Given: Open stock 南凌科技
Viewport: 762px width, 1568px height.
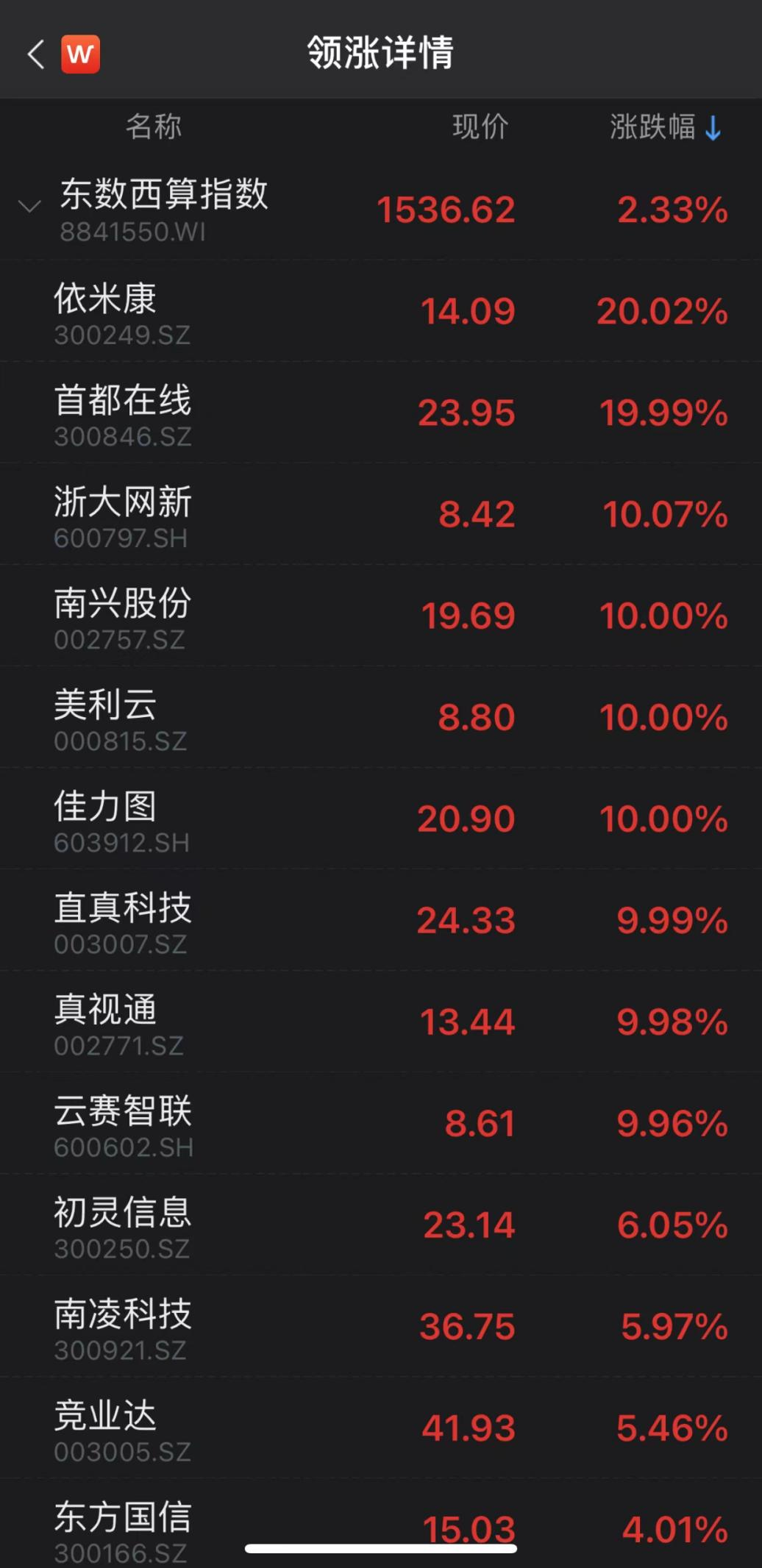Looking at the screenshot, I should 381,1326.
